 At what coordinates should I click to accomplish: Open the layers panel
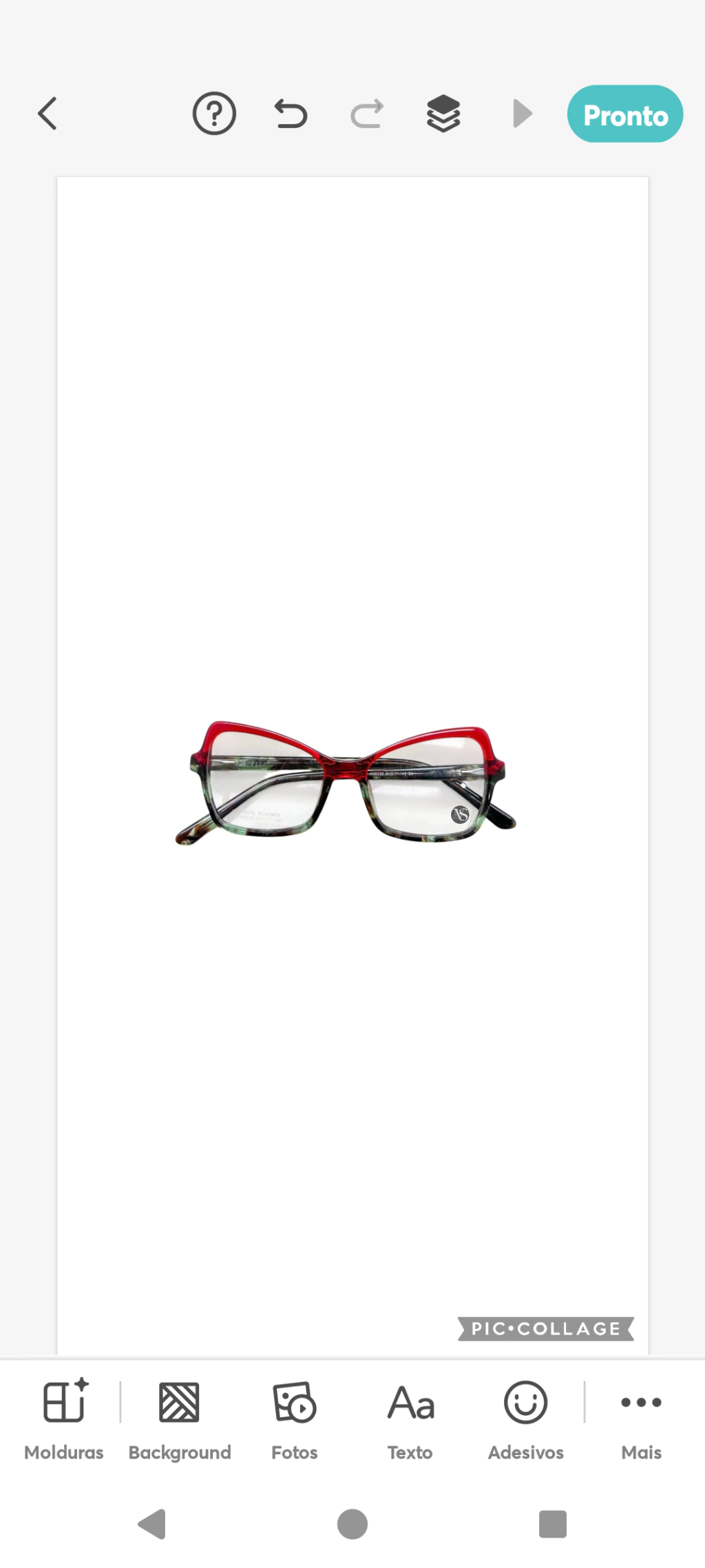coord(443,114)
